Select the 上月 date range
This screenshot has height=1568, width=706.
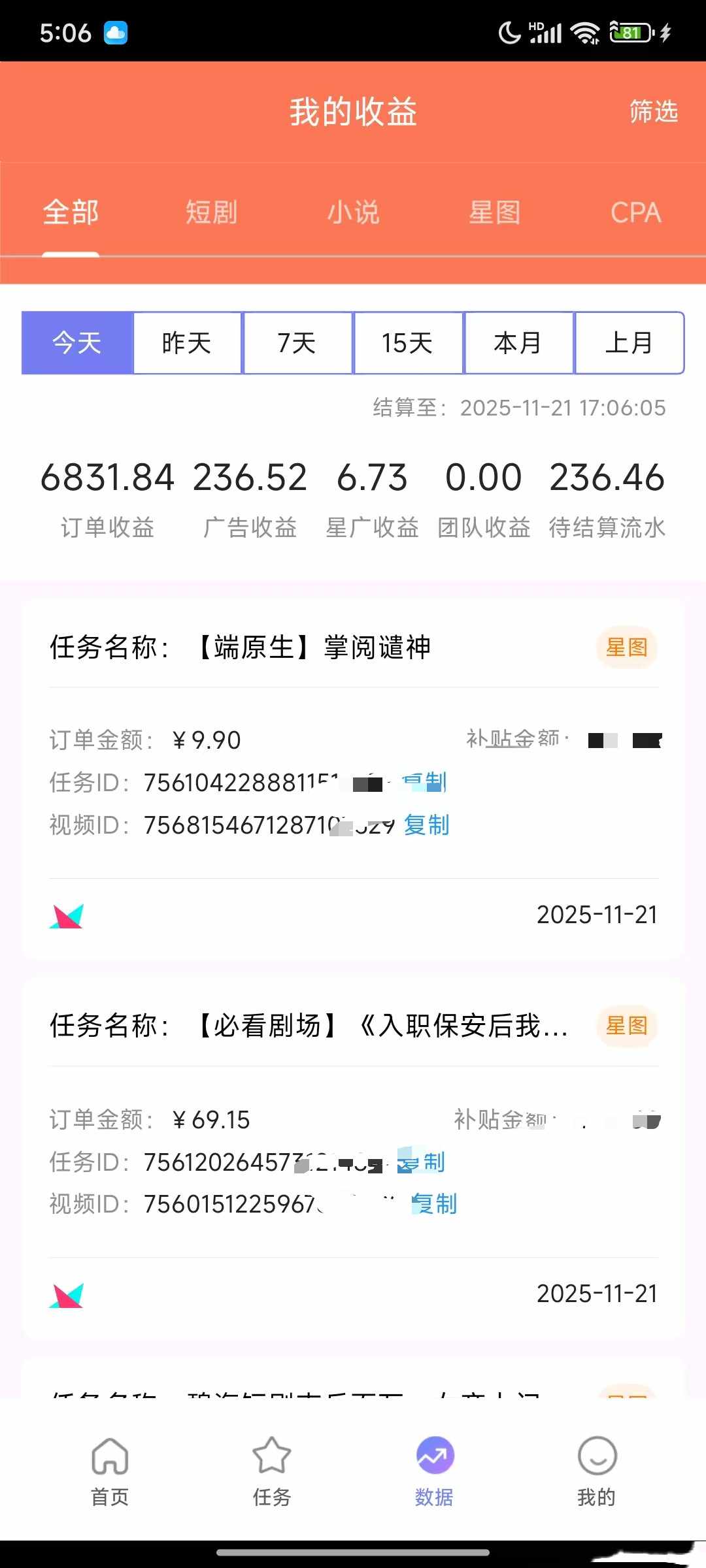click(630, 342)
